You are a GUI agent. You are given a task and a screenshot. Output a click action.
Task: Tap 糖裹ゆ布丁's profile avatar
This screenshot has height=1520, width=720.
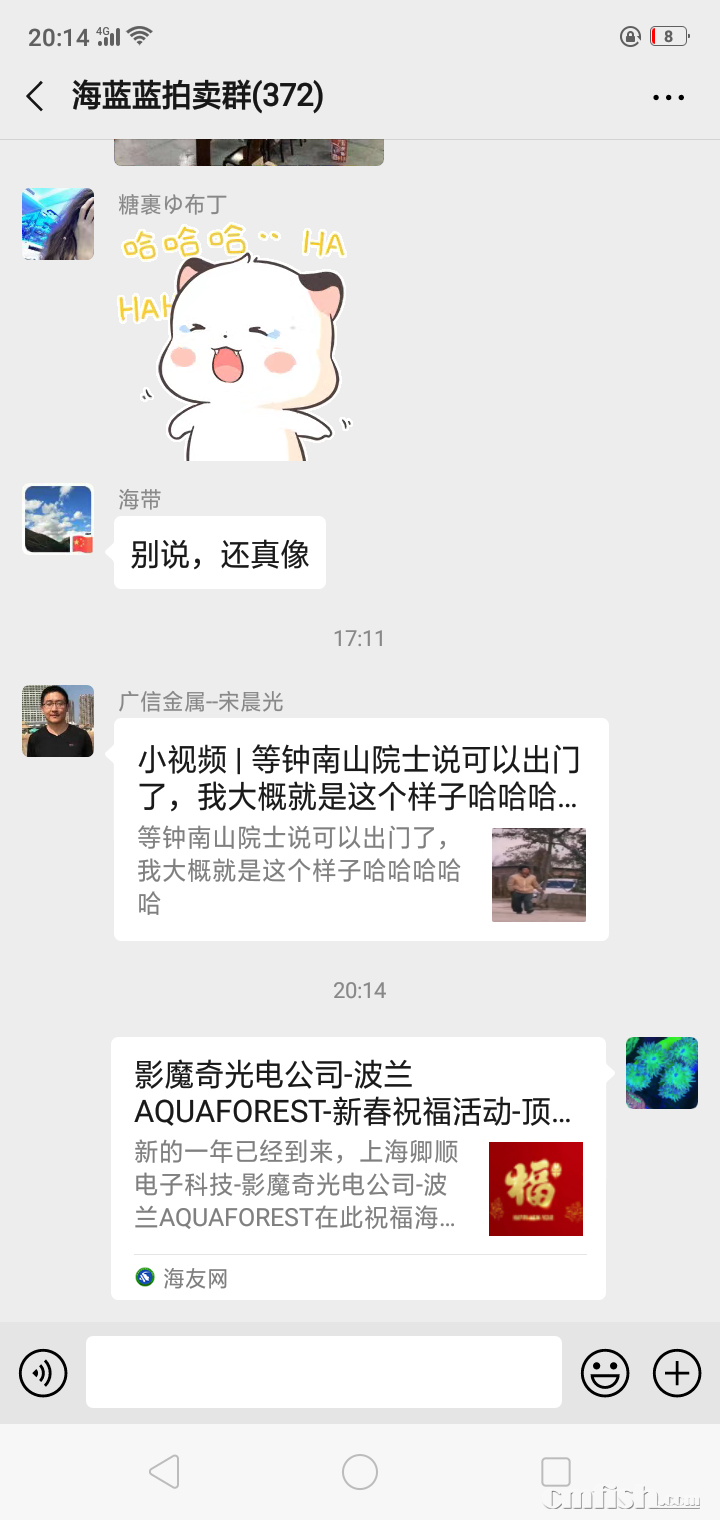tap(57, 223)
